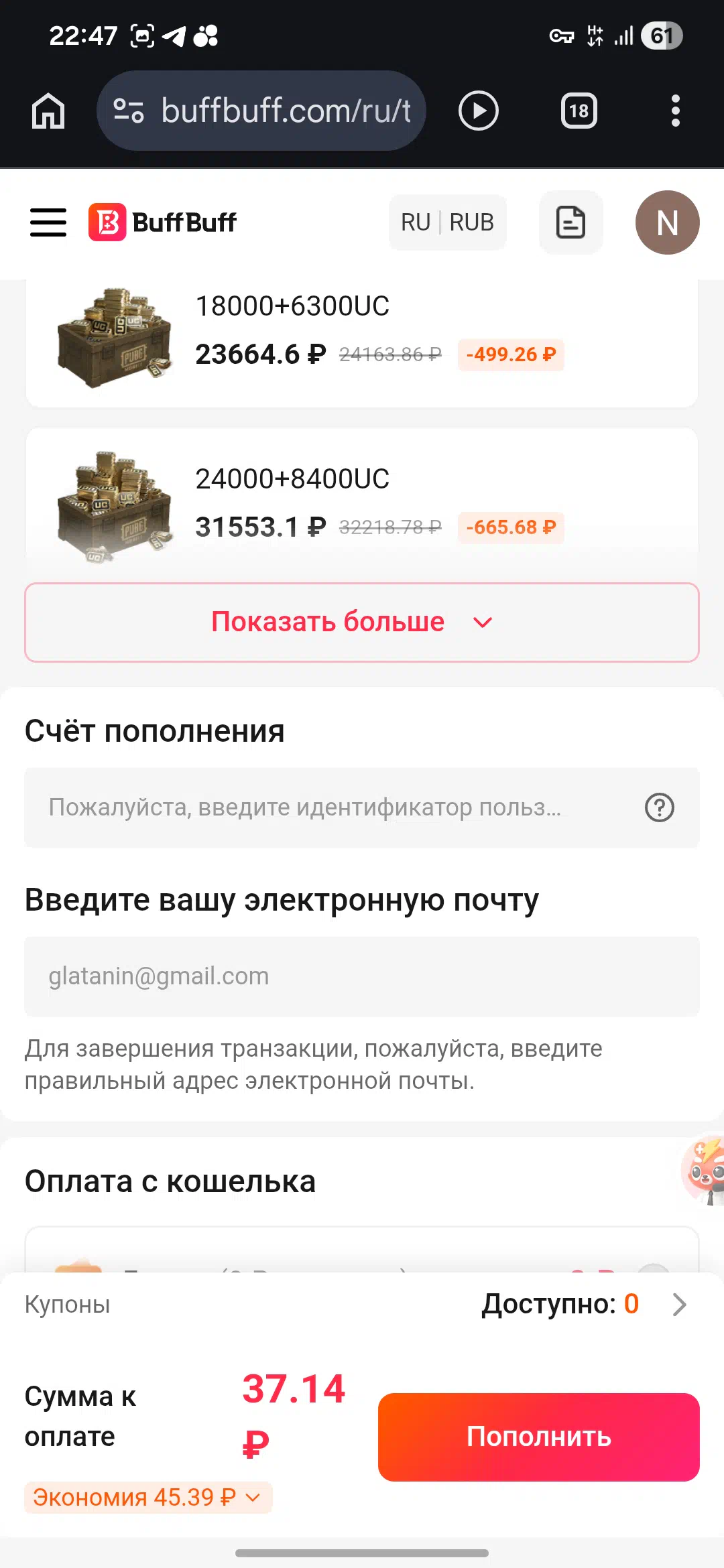Select the 24000+8400UC package
724x1568 pixels.
[362, 503]
